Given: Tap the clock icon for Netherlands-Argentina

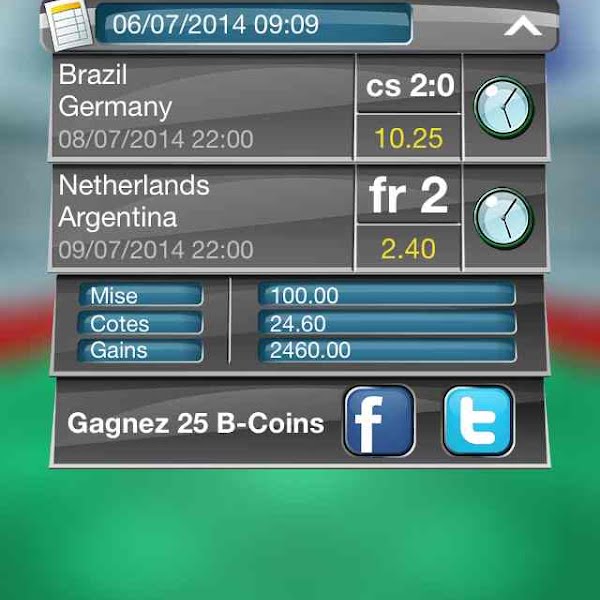Looking at the screenshot, I should 503,217.
